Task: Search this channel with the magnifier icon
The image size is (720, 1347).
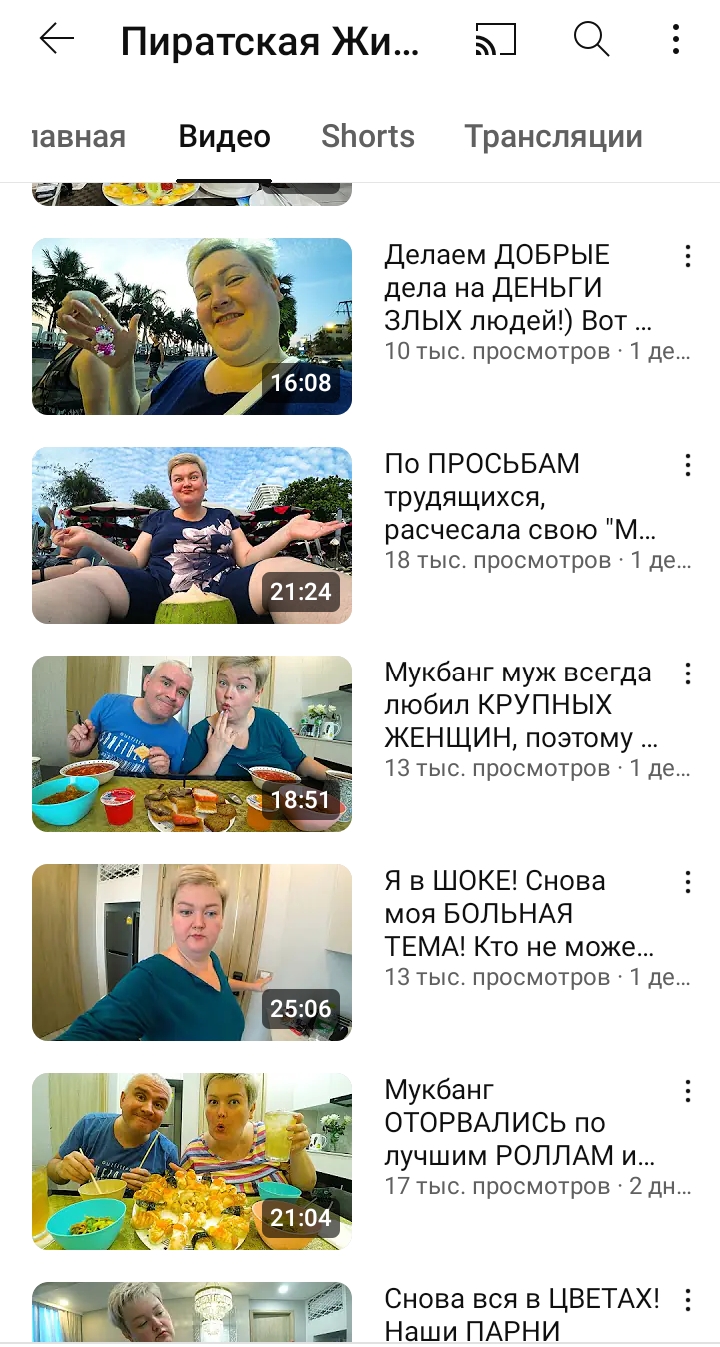Action: [x=591, y=39]
